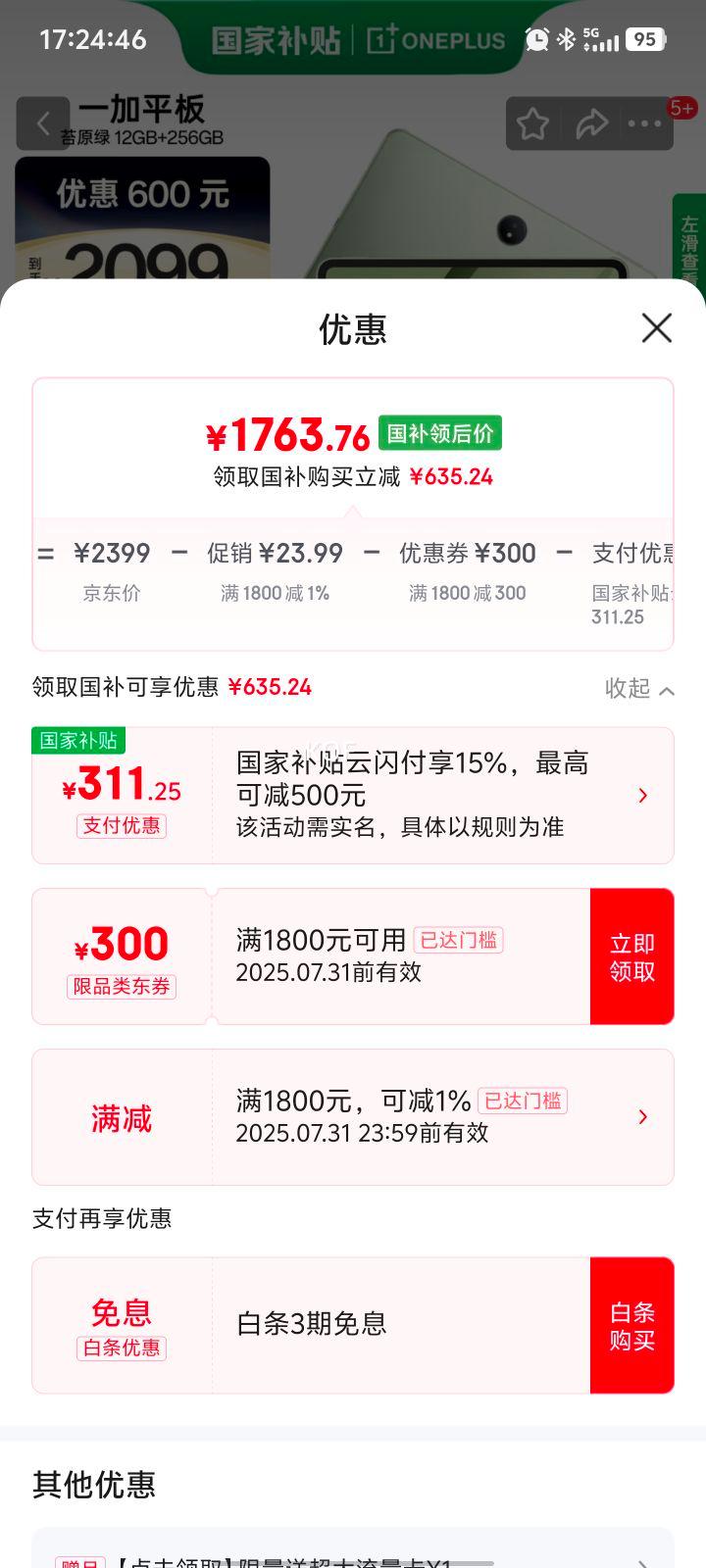Tap 白条购买 to buy with installments
Image resolution: width=706 pixels, height=1568 pixels.
631,1325
